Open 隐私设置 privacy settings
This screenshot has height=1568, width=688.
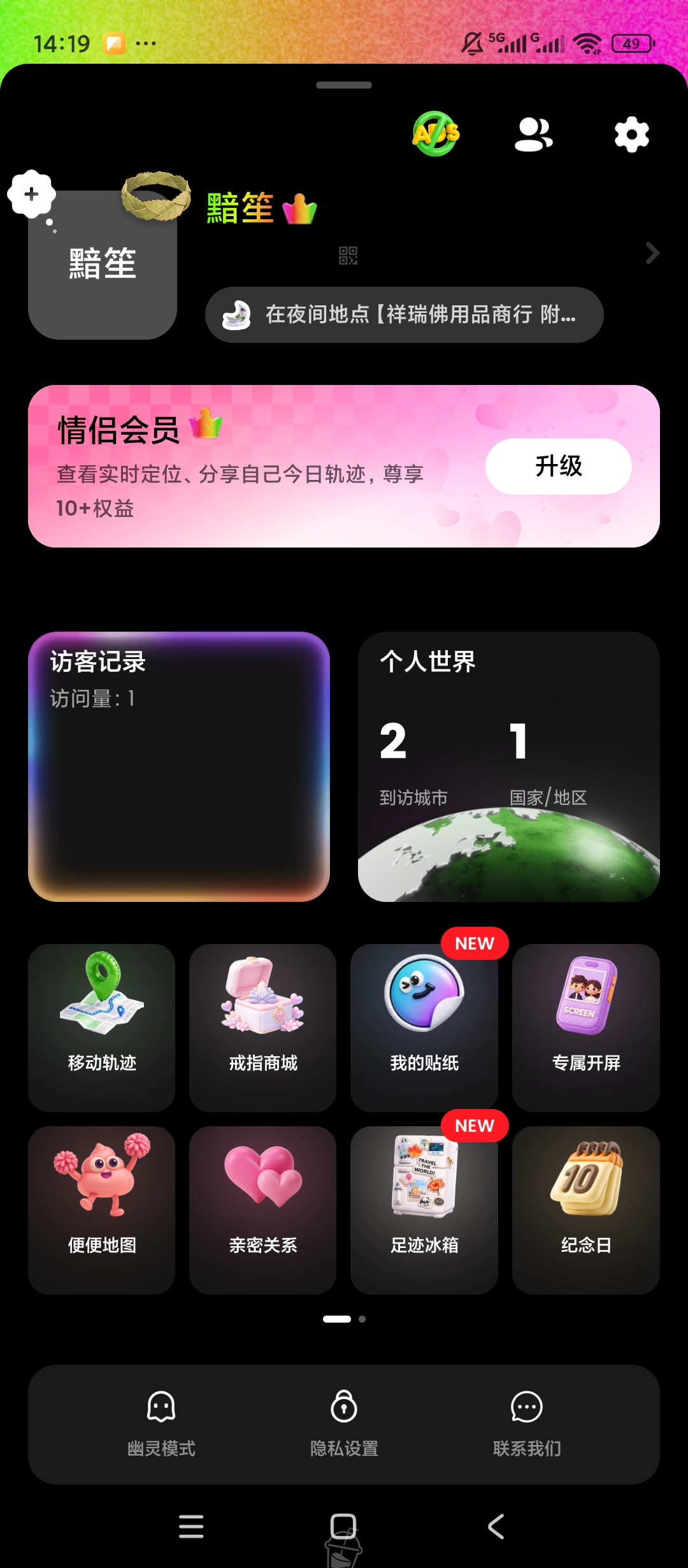coord(344,1424)
